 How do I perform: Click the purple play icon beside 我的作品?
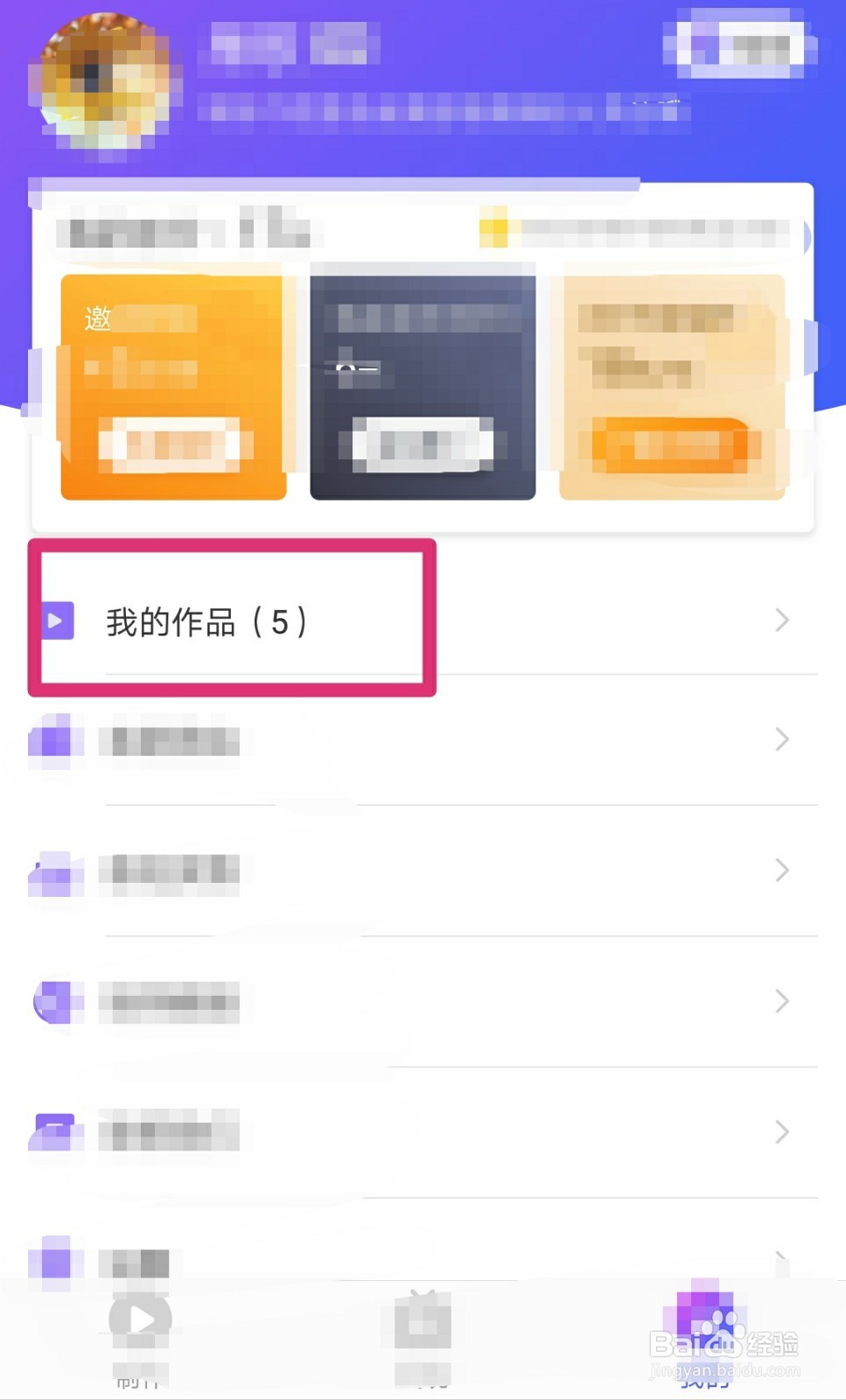click(x=57, y=621)
